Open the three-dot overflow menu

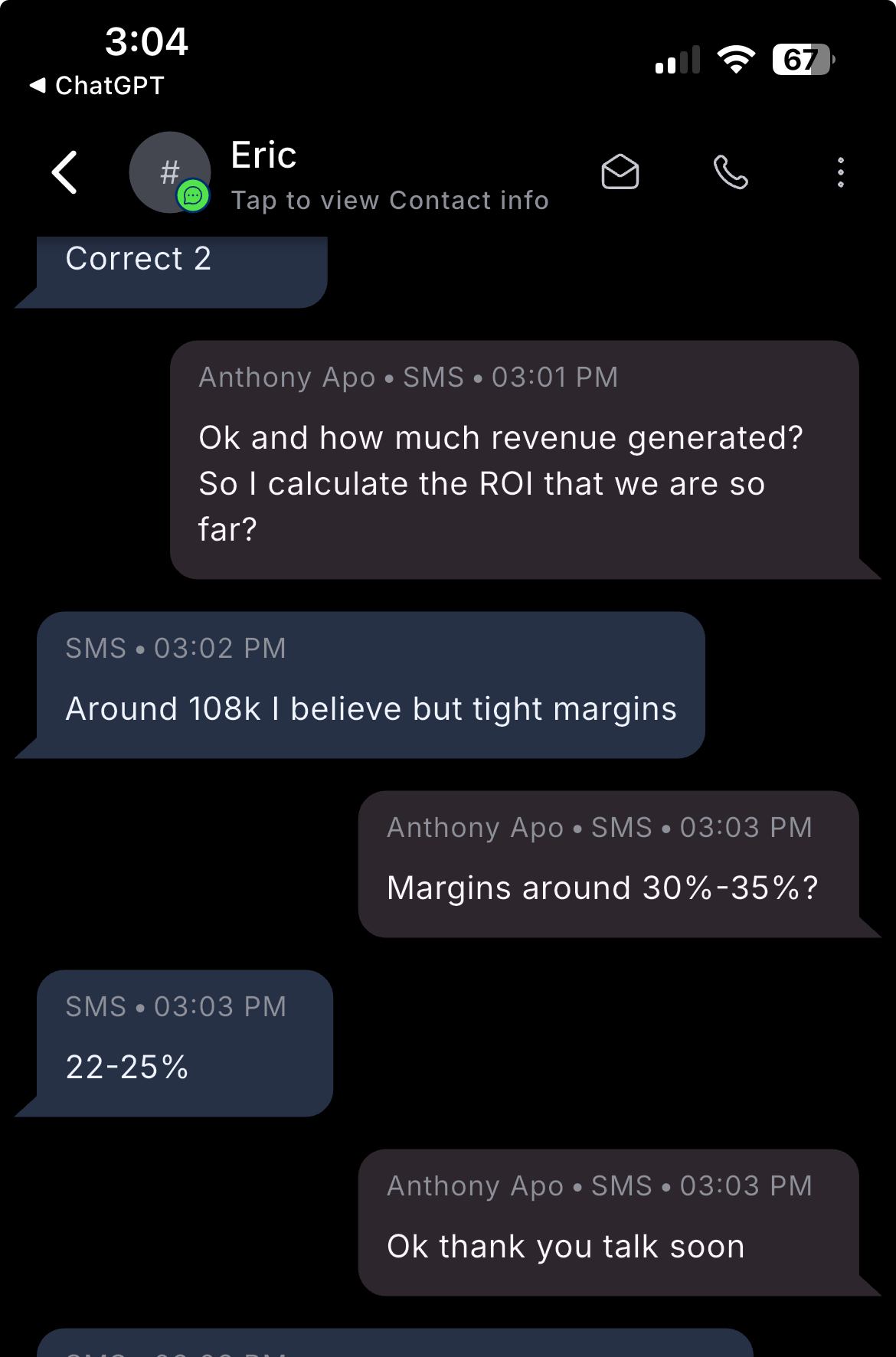840,172
